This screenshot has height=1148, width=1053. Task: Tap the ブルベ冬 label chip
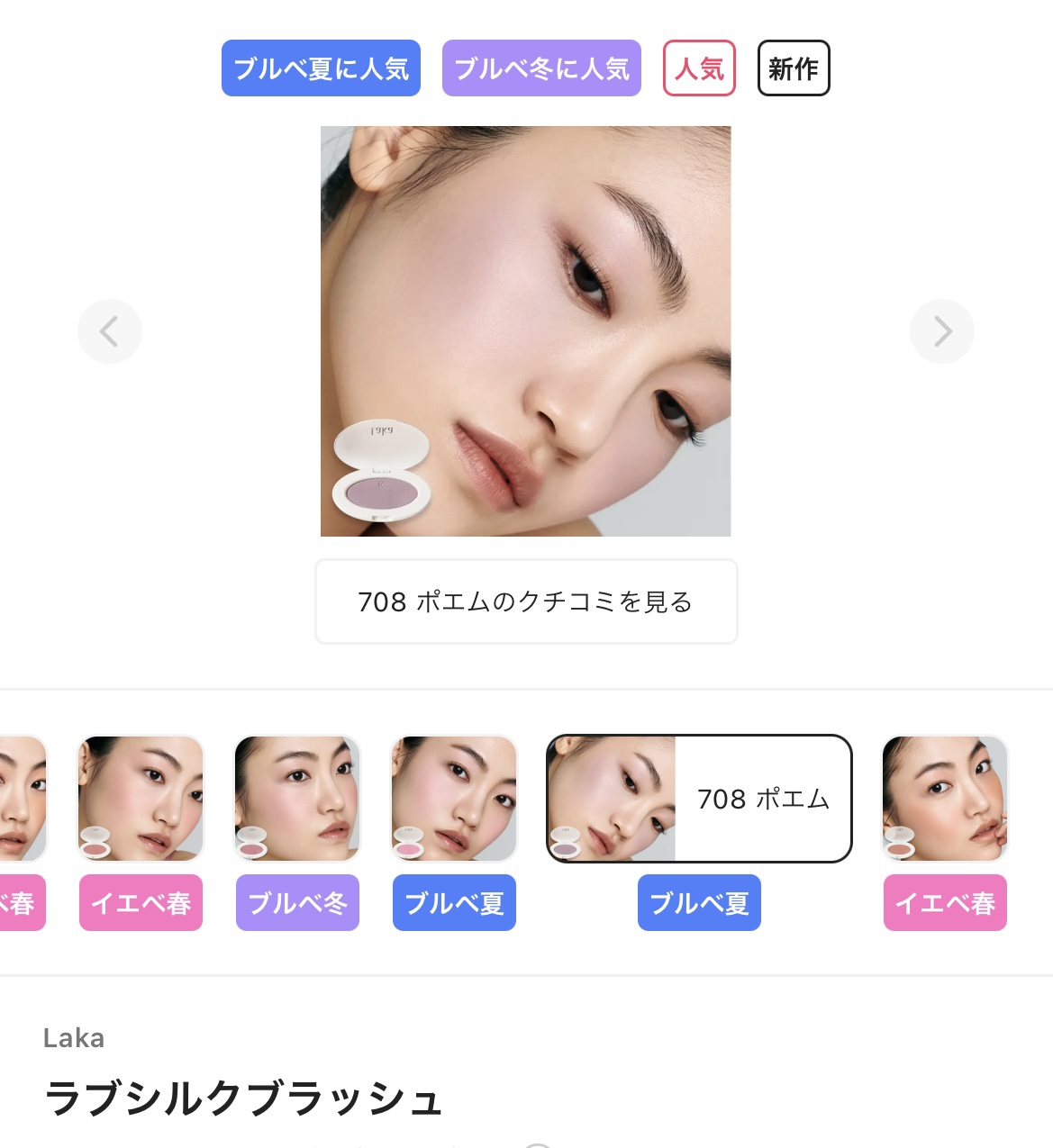click(x=297, y=903)
